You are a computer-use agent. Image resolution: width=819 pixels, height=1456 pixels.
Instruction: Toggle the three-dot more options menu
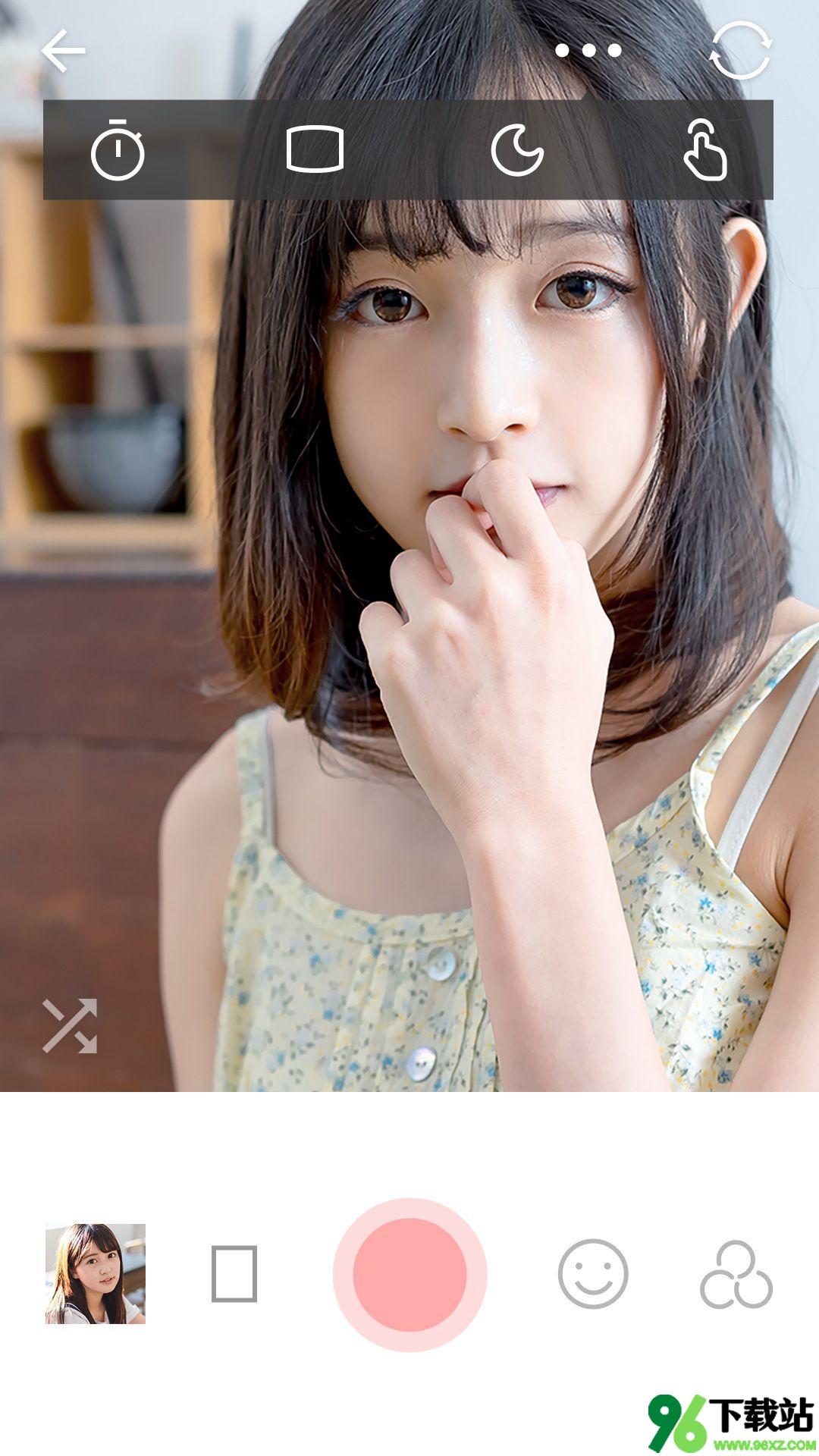click(x=588, y=51)
